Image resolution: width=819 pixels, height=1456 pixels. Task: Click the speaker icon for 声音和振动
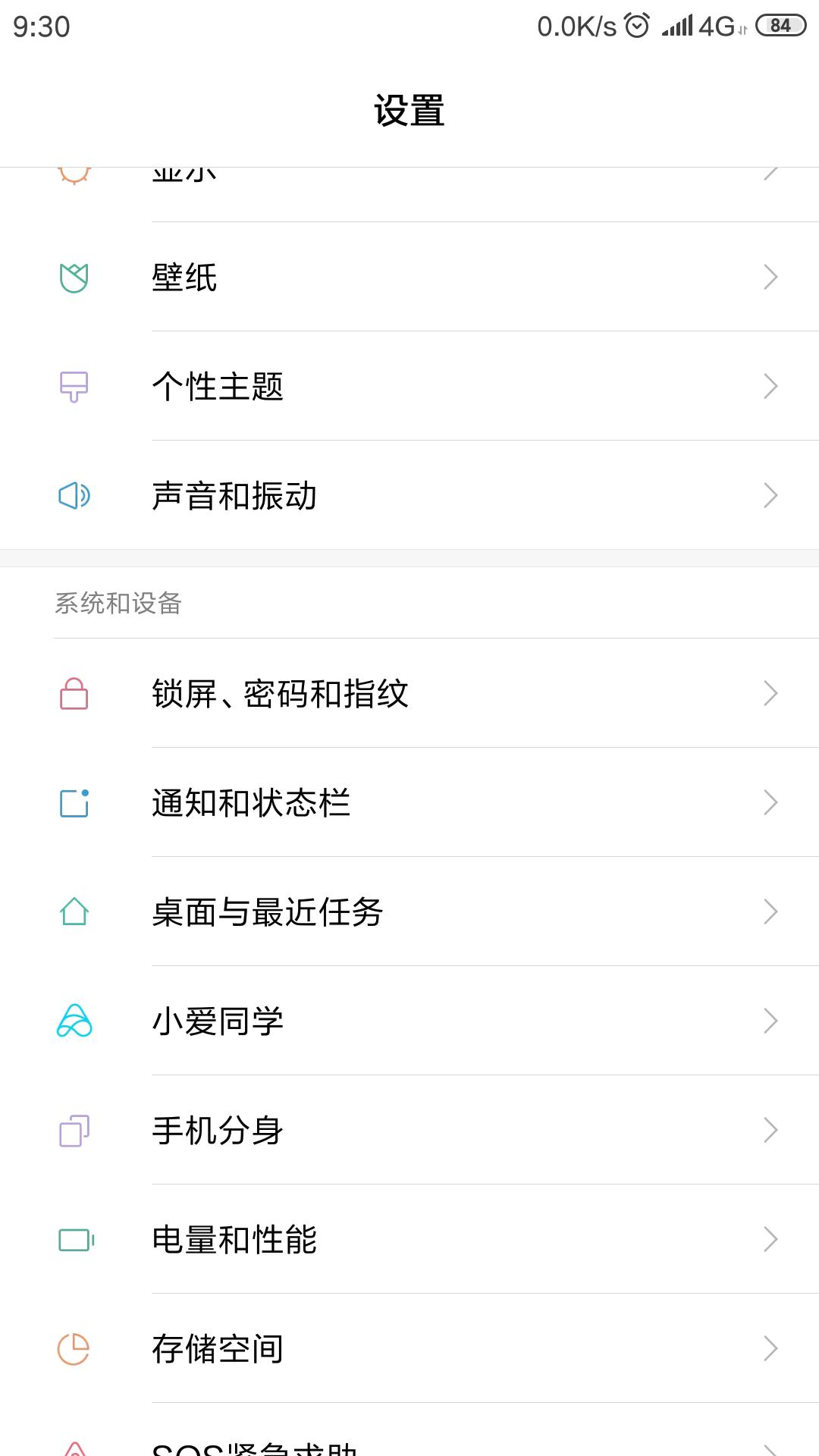(x=74, y=496)
